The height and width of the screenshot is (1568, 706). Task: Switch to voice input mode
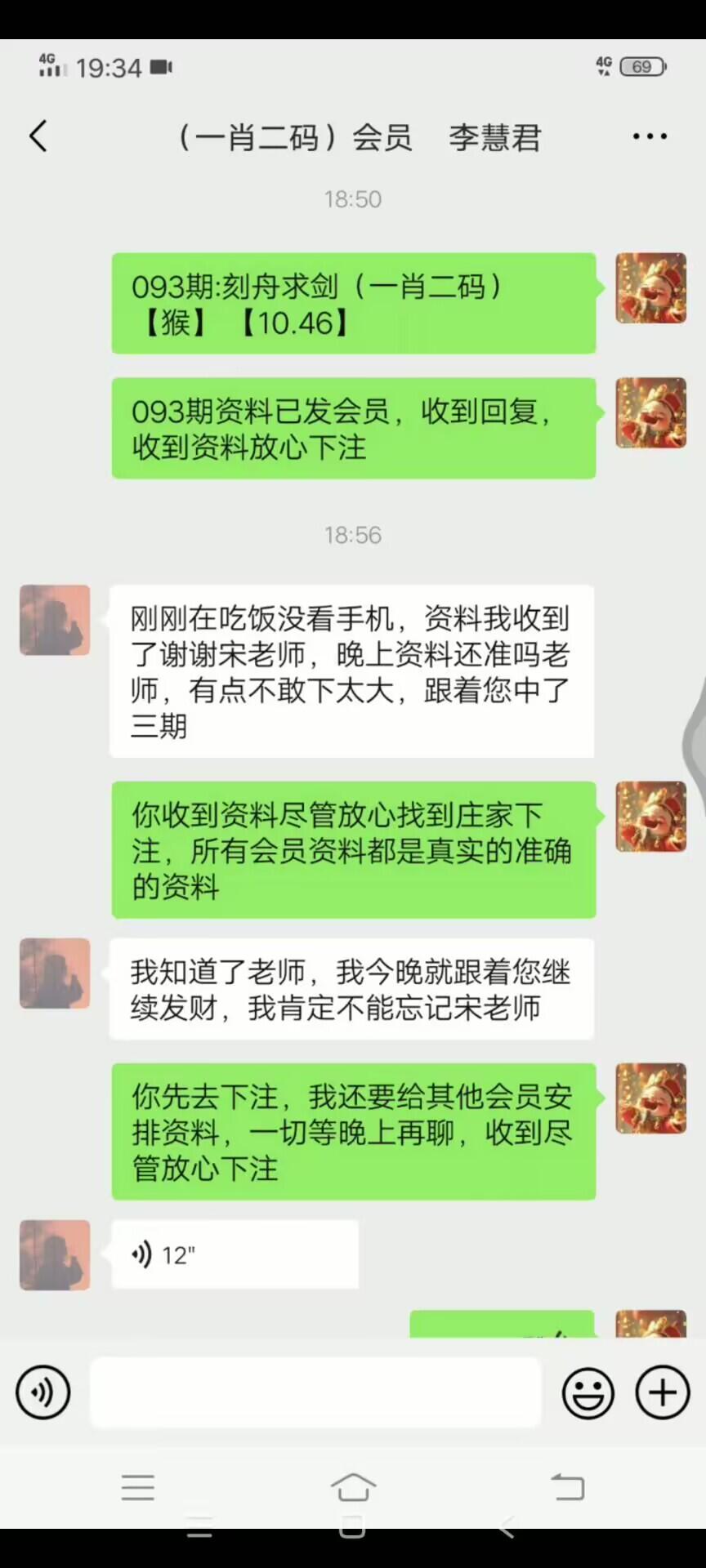pyautogui.click(x=42, y=1392)
